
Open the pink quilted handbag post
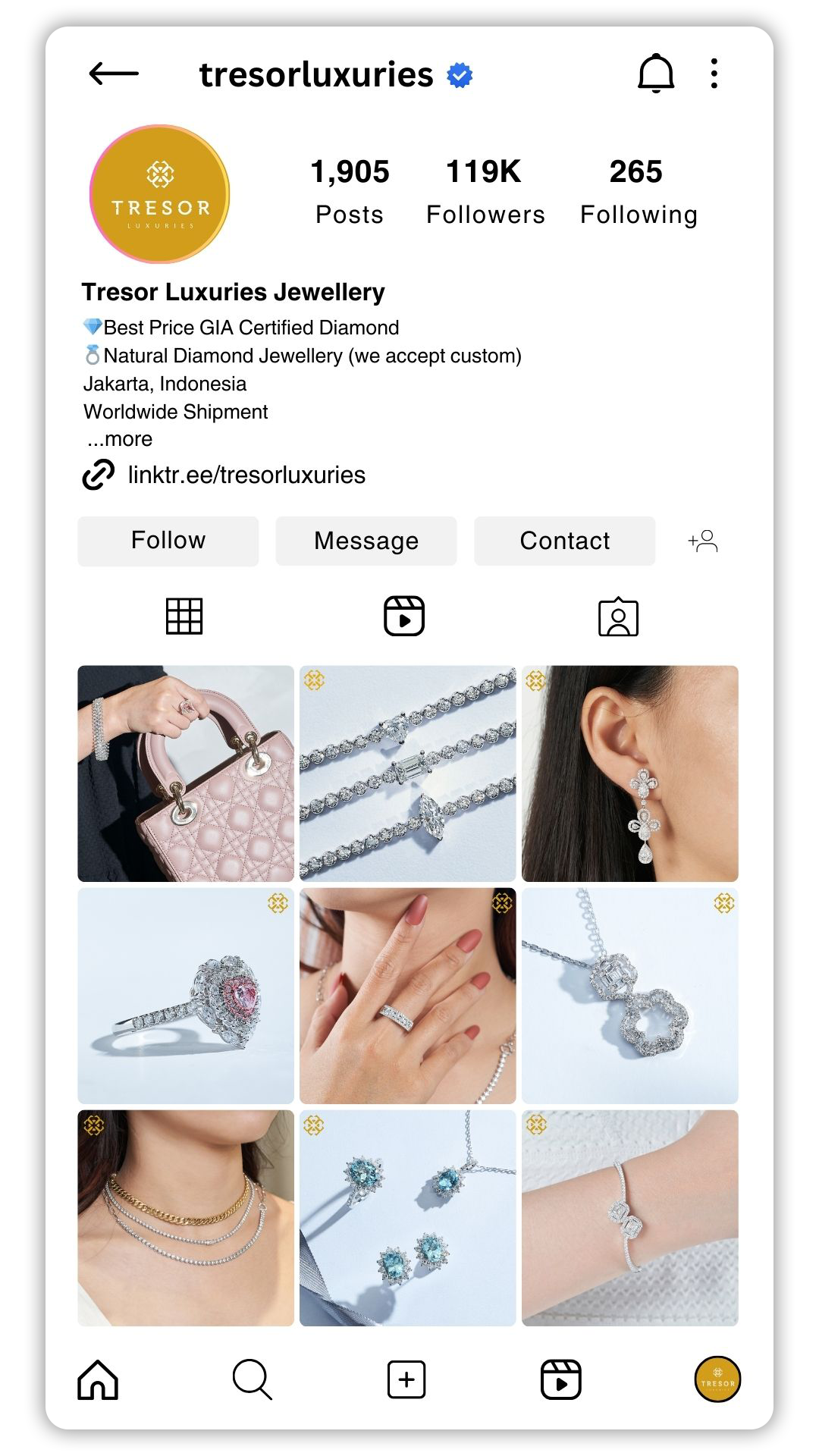186,773
